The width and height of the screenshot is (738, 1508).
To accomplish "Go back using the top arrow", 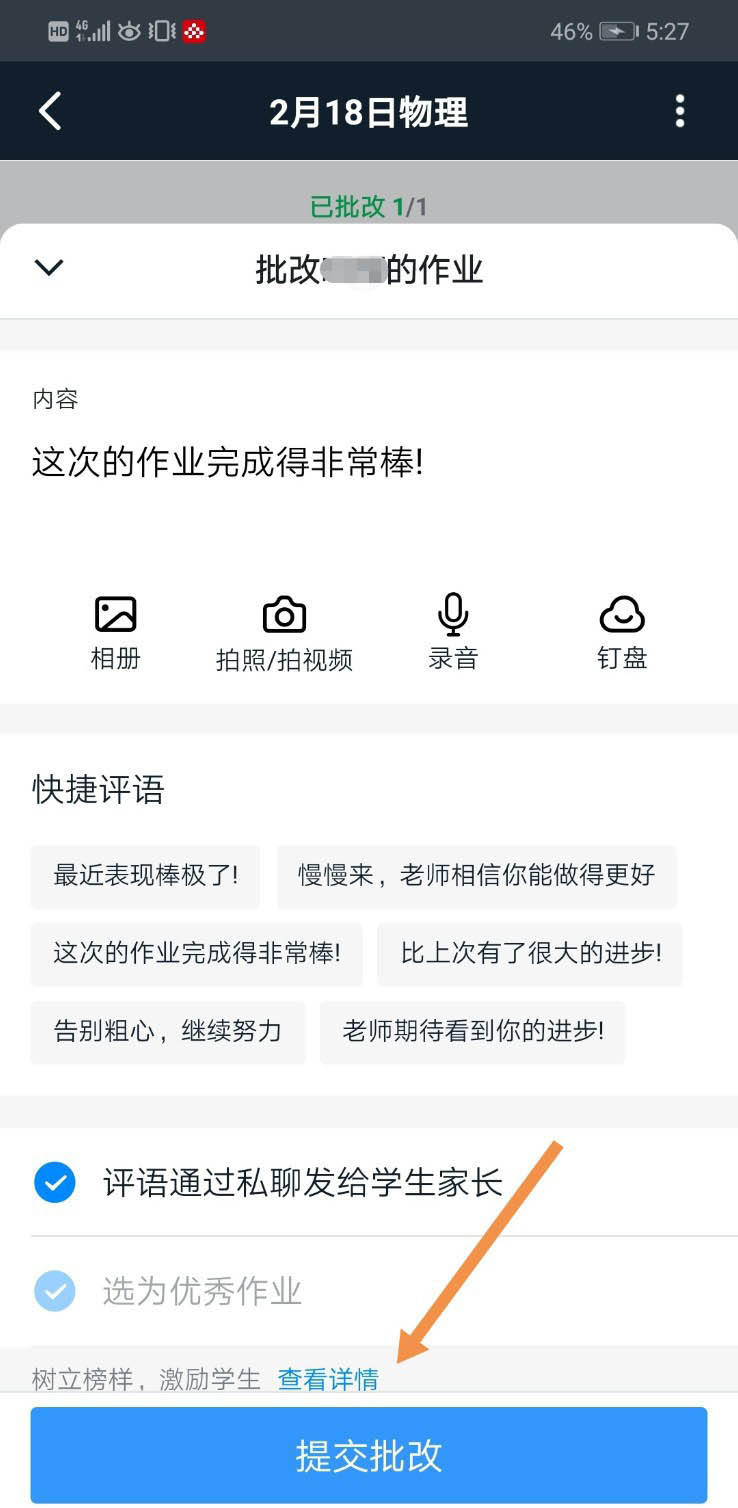I will pos(50,111).
